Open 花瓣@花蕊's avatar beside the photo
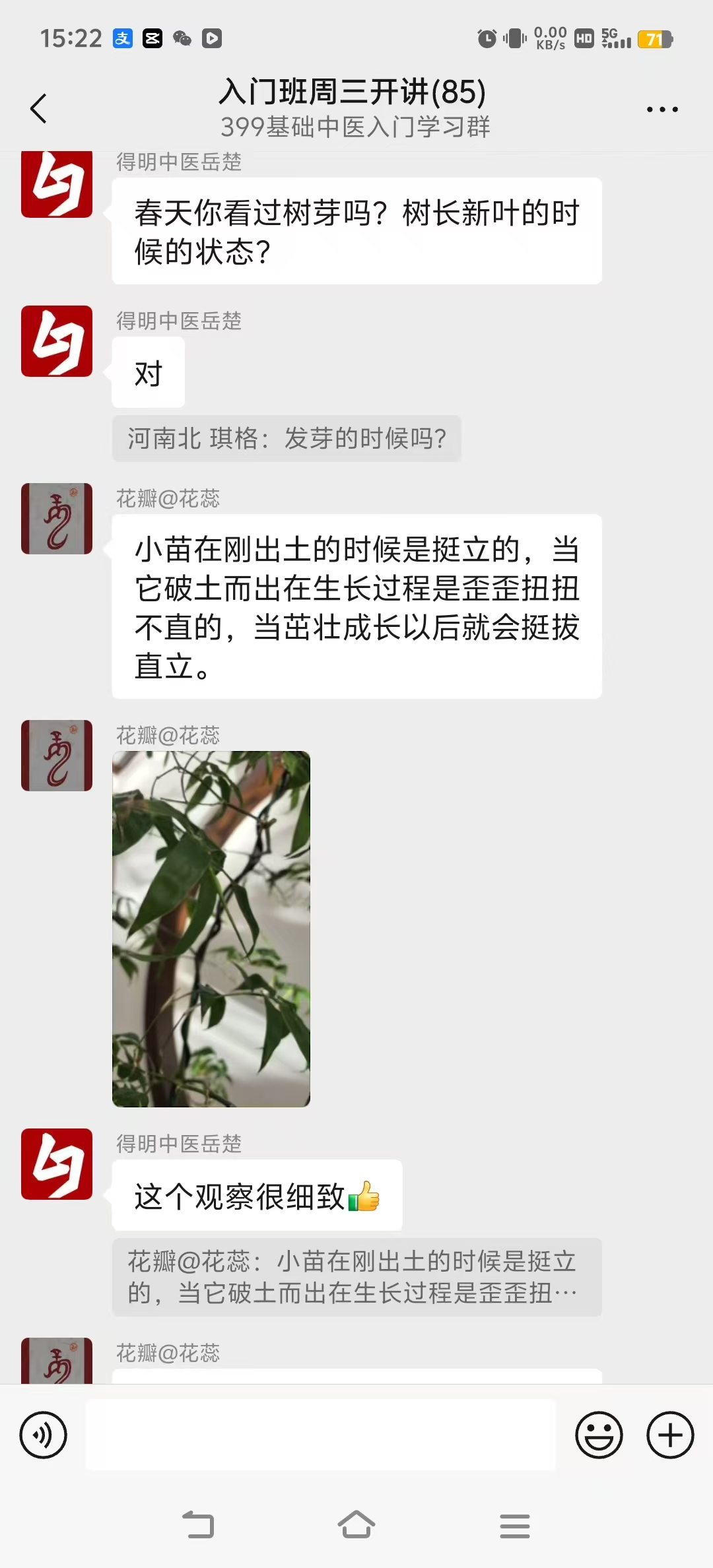 (x=57, y=756)
